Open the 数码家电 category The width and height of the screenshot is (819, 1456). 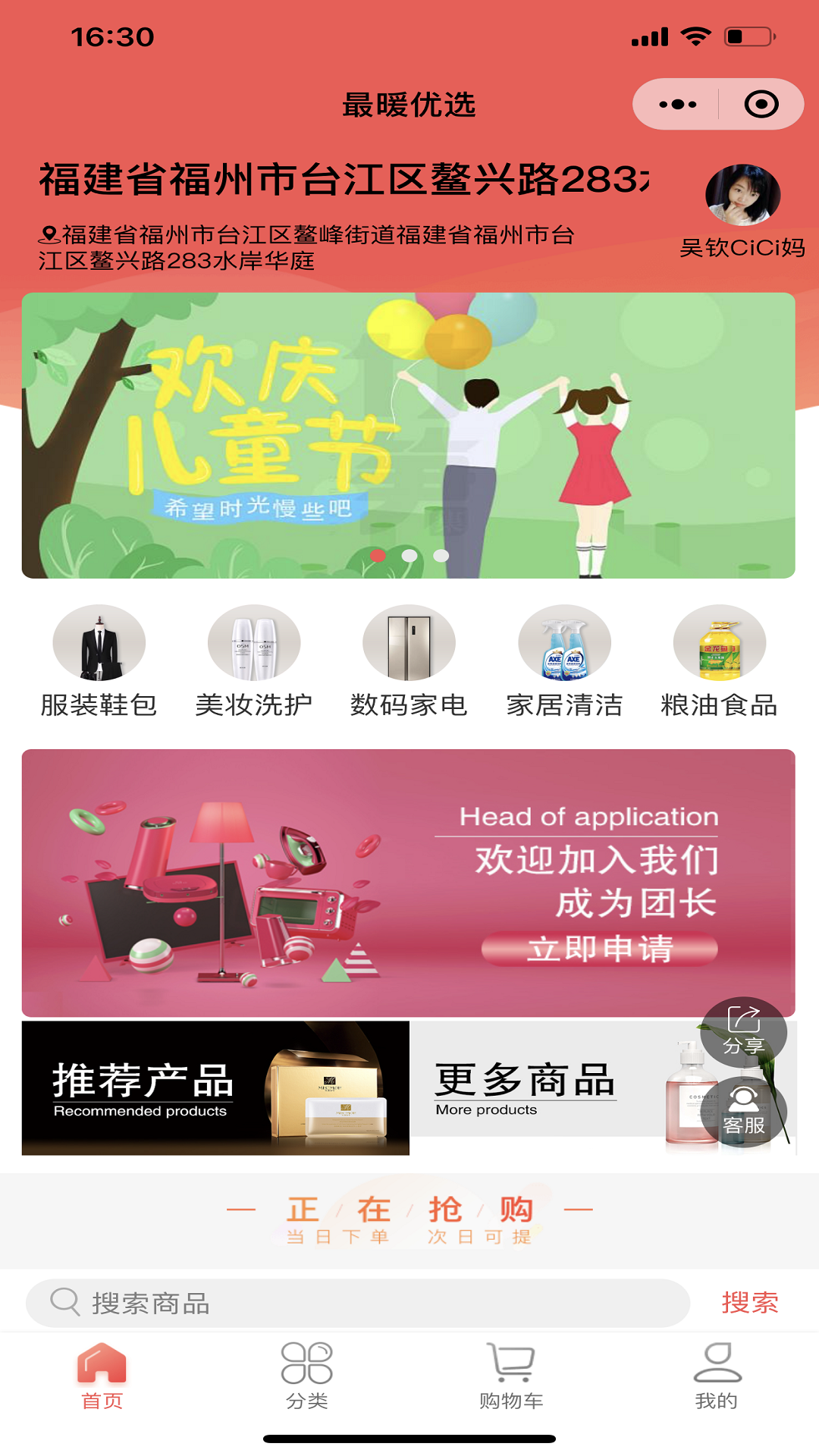[409, 661]
